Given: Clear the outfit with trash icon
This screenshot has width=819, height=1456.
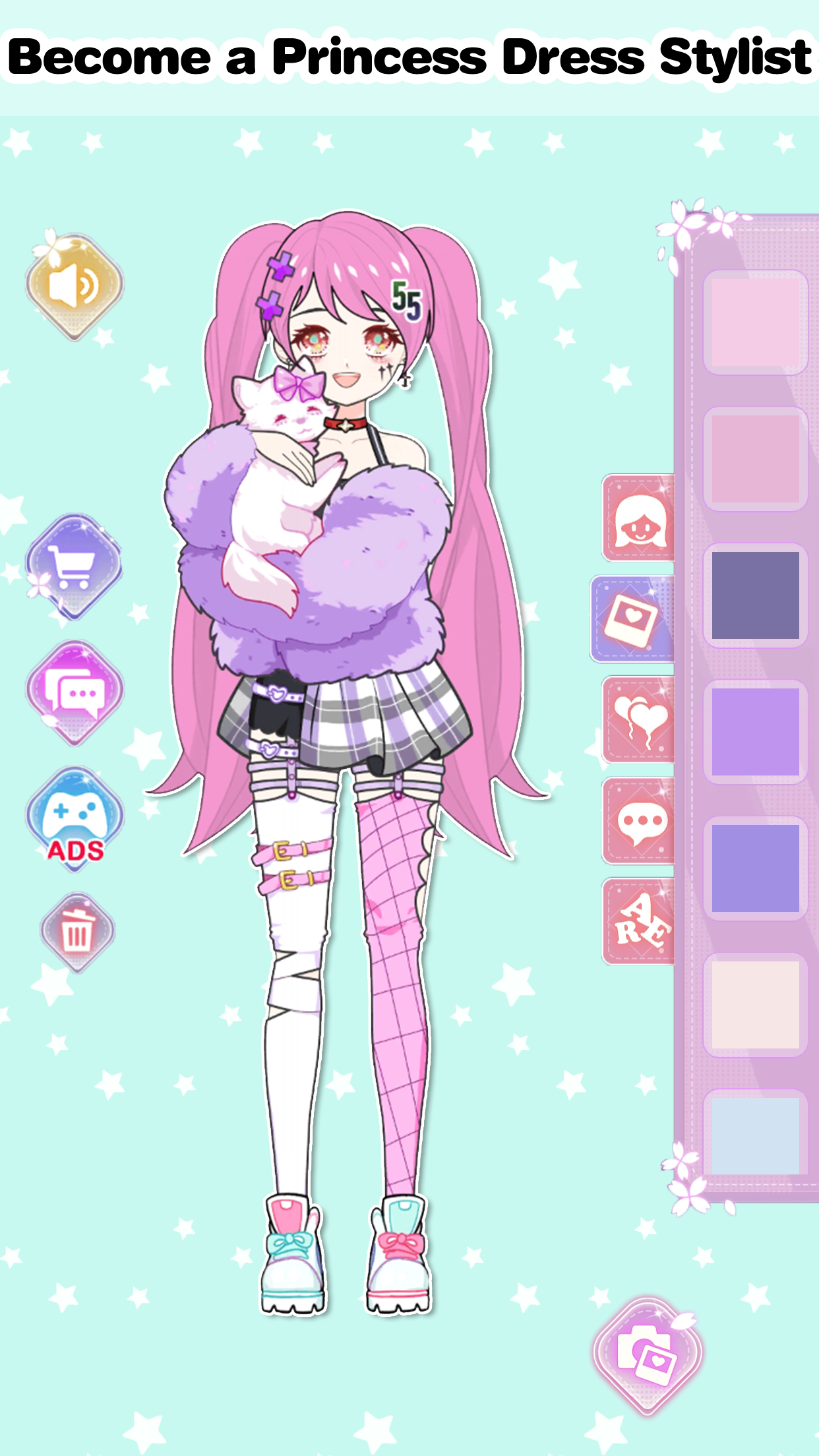Looking at the screenshot, I should [77, 932].
